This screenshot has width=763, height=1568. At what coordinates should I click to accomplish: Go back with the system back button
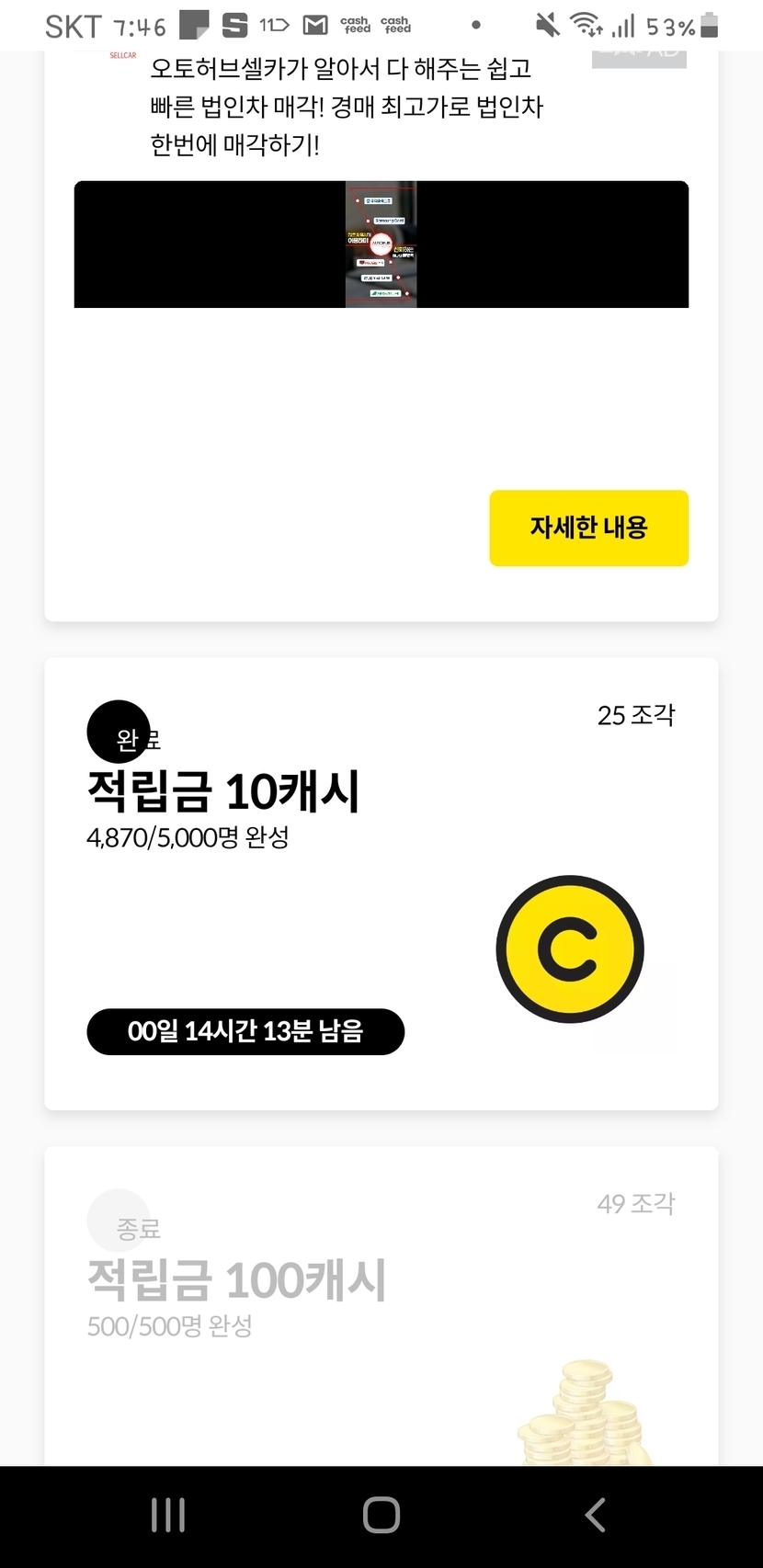tap(595, 1515)
